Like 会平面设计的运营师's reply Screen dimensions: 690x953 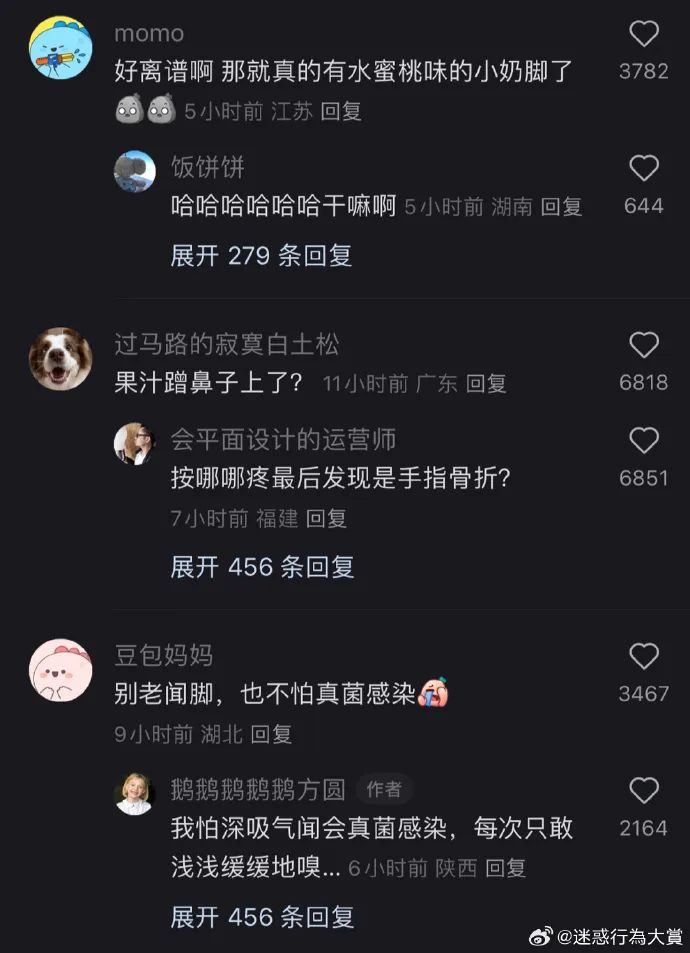[x=643, y=441]
